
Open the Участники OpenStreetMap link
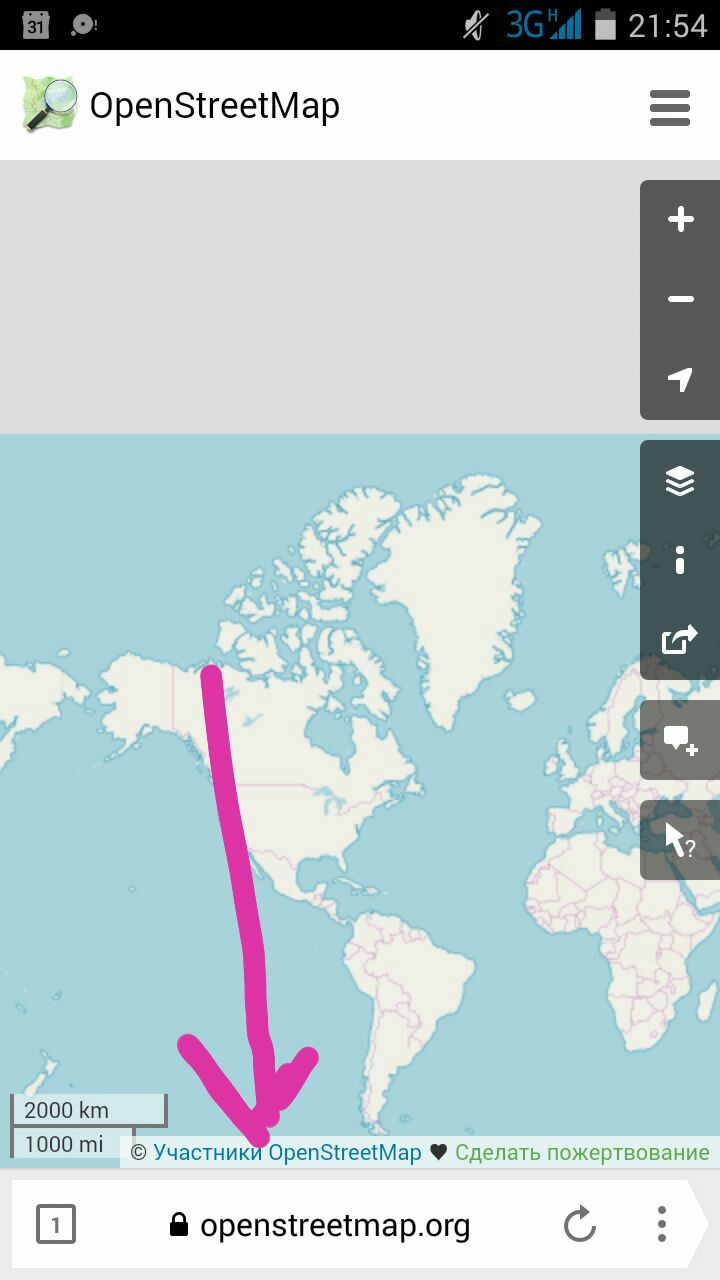click(x=287, y=1152)
